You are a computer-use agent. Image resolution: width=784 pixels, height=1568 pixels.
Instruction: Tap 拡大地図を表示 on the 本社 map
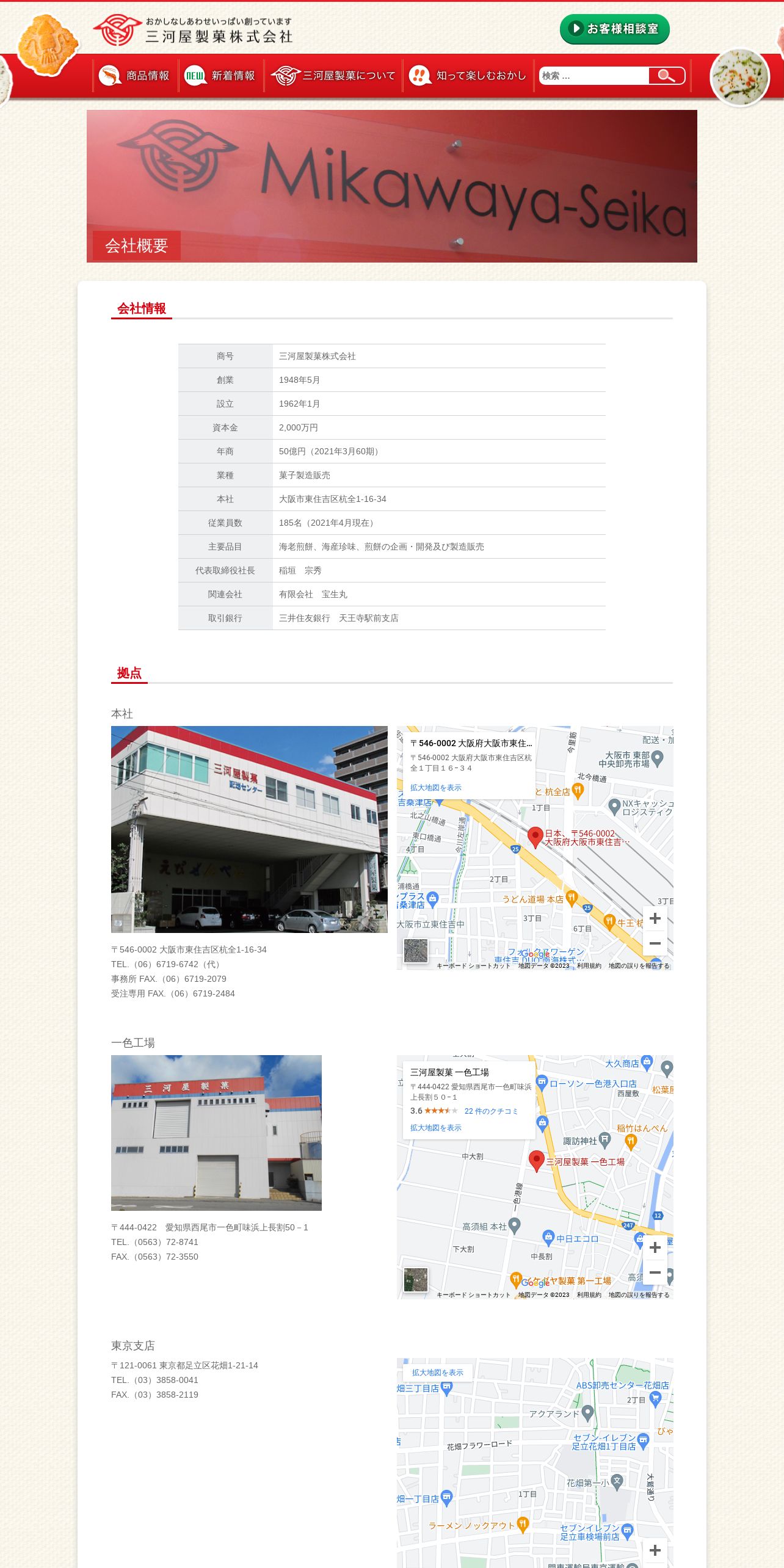435,788
